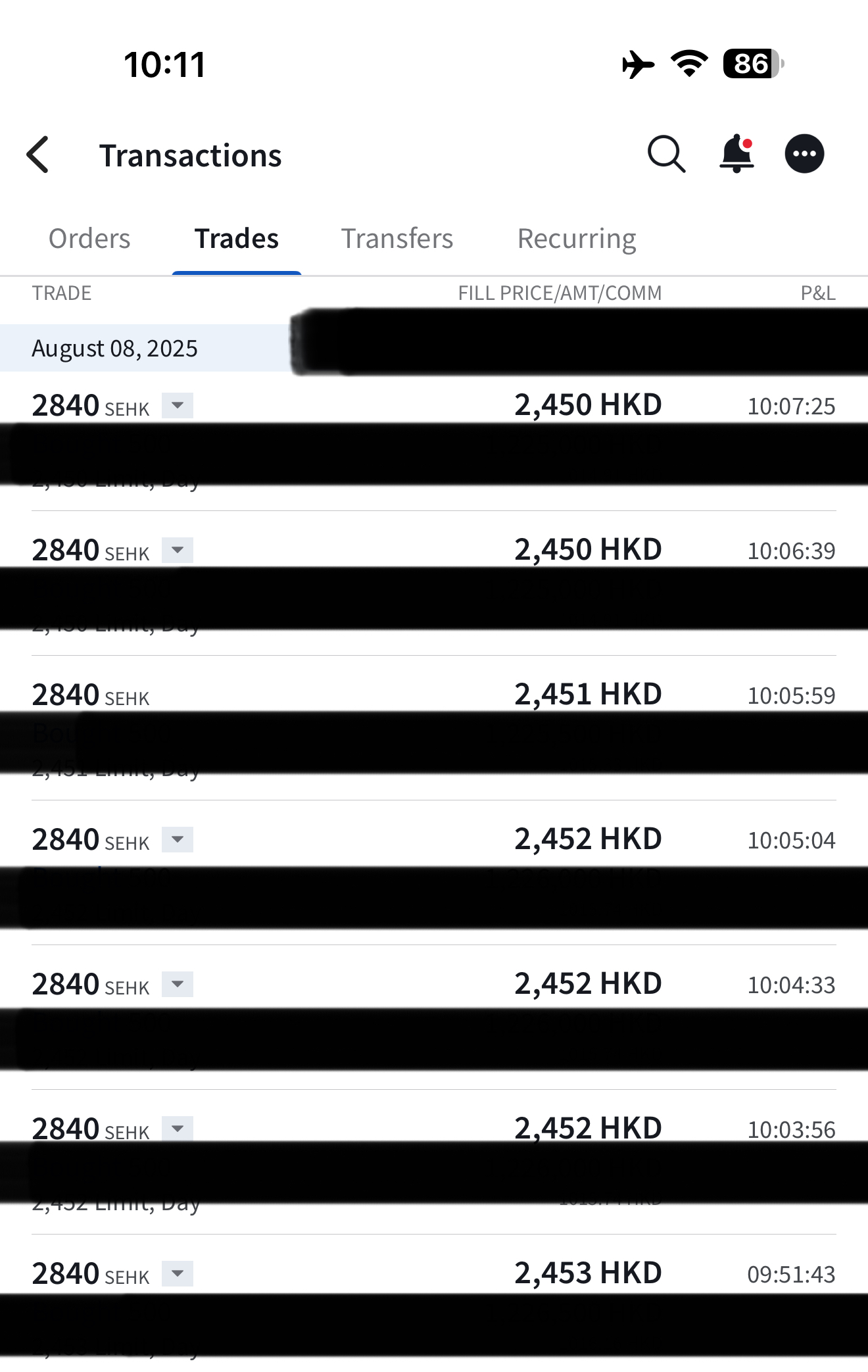Open the search magnifier
The height and width of the screenshot is (1372, 868).
tap(666, 155)
